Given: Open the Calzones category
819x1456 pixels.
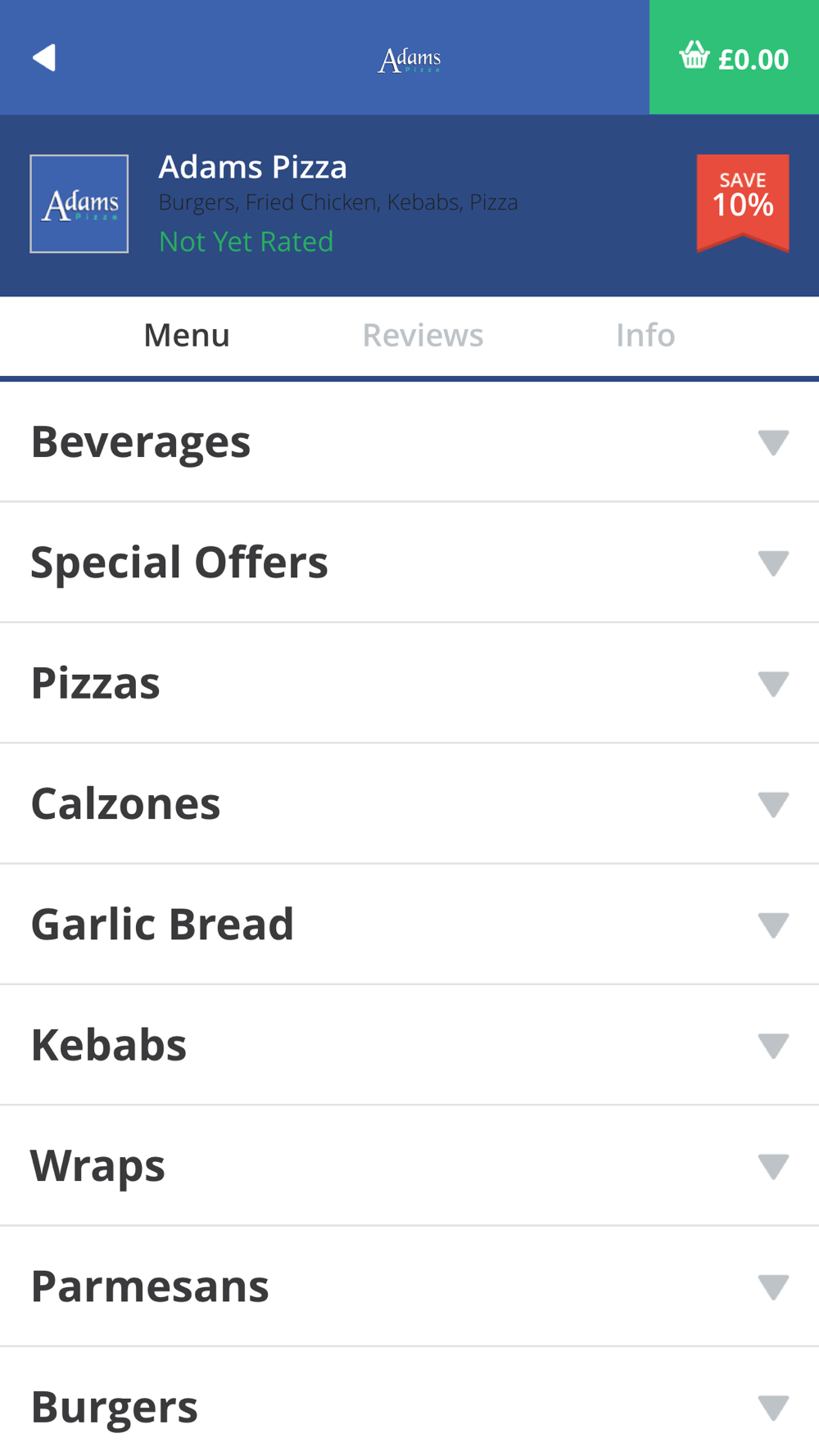Looking at the screenshot, I should (x=409, y=804).
